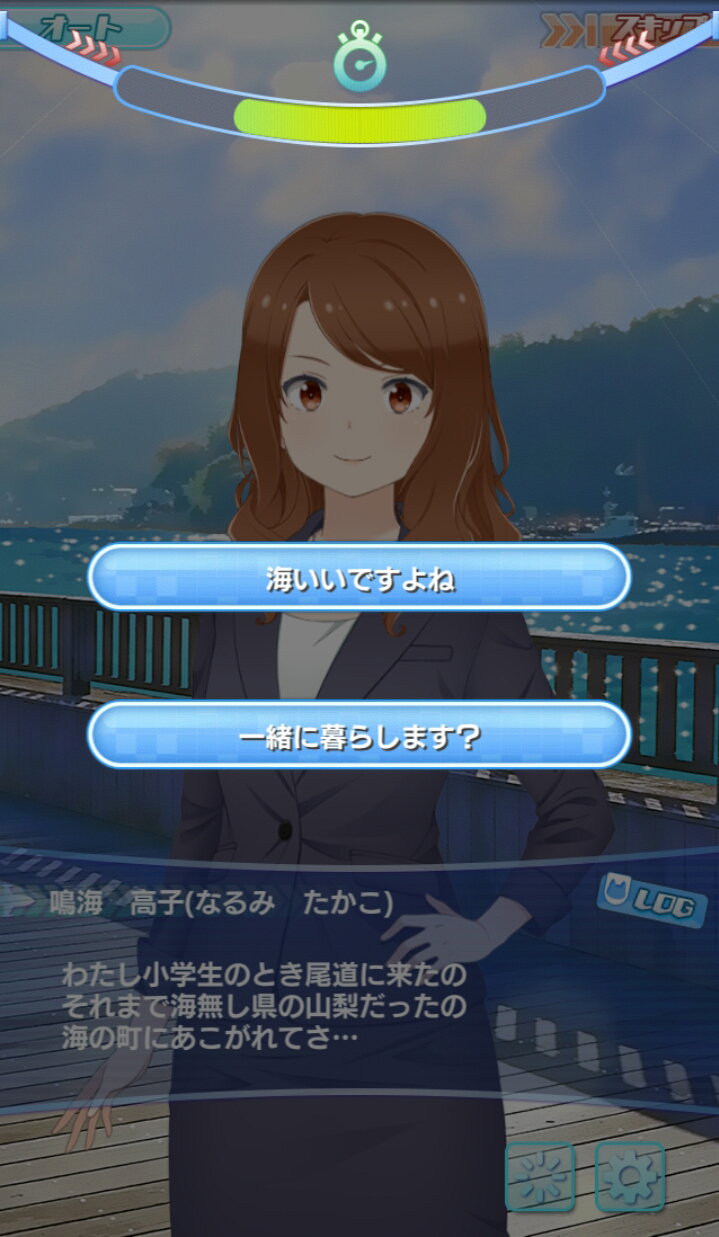Choose the reply 海いいですよね

click(x=359, y=578)
